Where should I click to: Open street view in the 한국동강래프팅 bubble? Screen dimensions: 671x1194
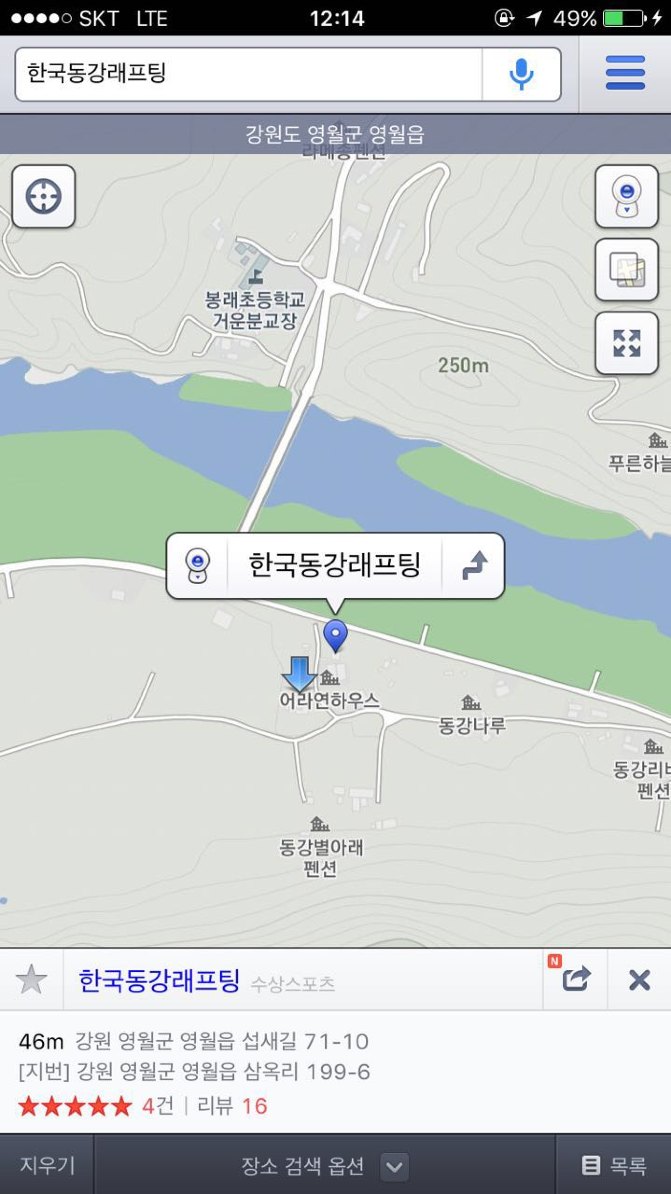click(197, 566)
